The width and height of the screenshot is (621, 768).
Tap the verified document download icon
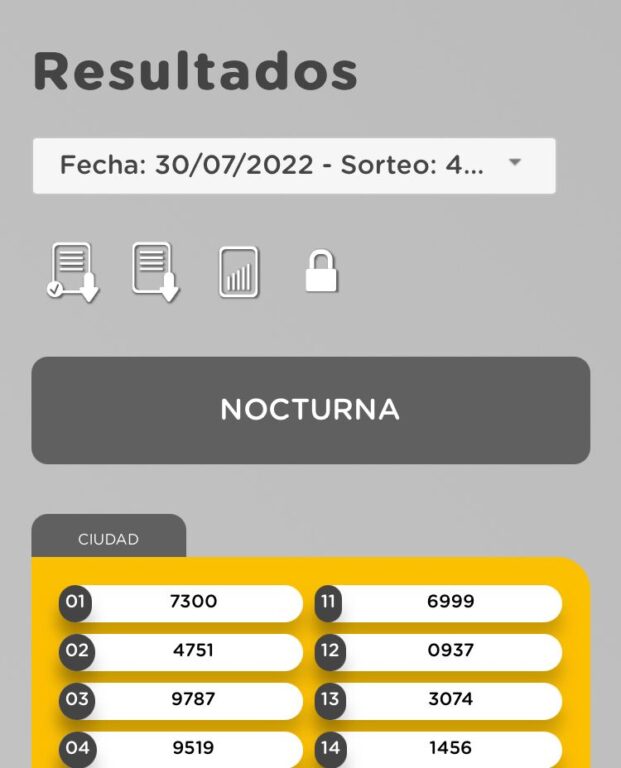click(74, 272)
